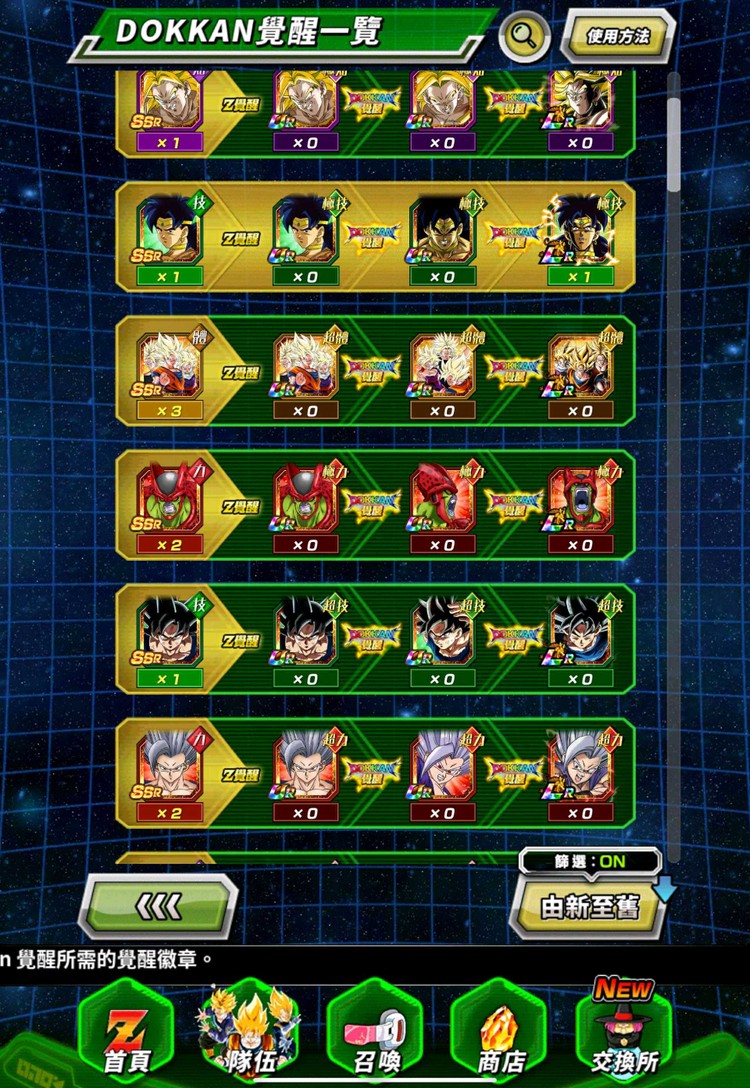The image size is (750, 1088).
Task: Open the magnifier search icon
Action: tap(524, 38)
